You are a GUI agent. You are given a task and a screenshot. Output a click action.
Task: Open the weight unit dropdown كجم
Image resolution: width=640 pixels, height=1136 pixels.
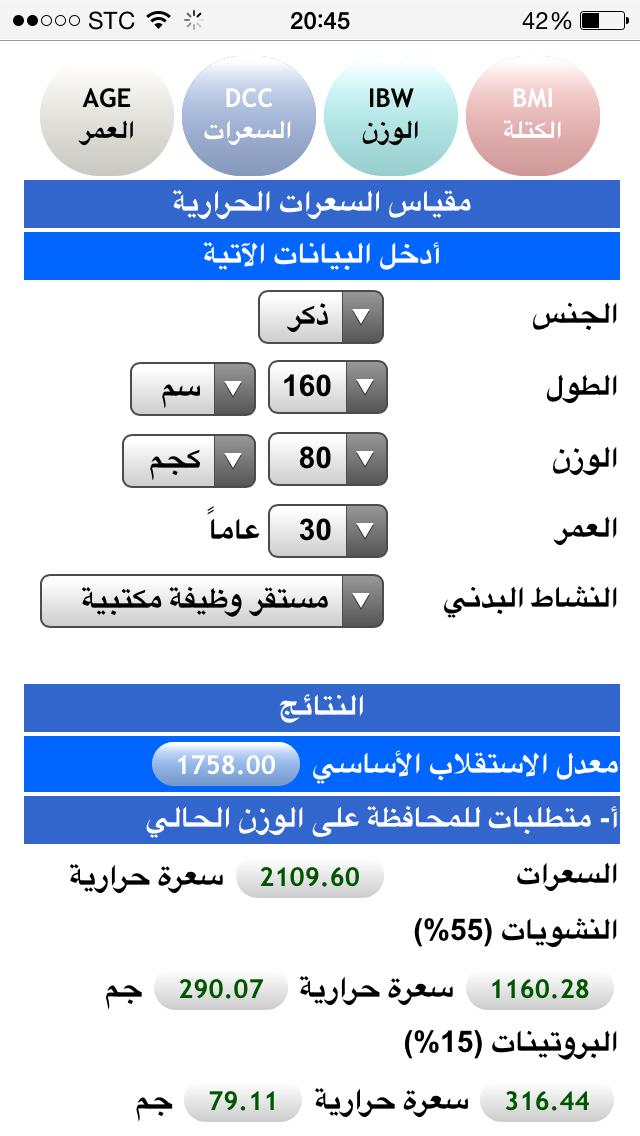pos(187,458)
